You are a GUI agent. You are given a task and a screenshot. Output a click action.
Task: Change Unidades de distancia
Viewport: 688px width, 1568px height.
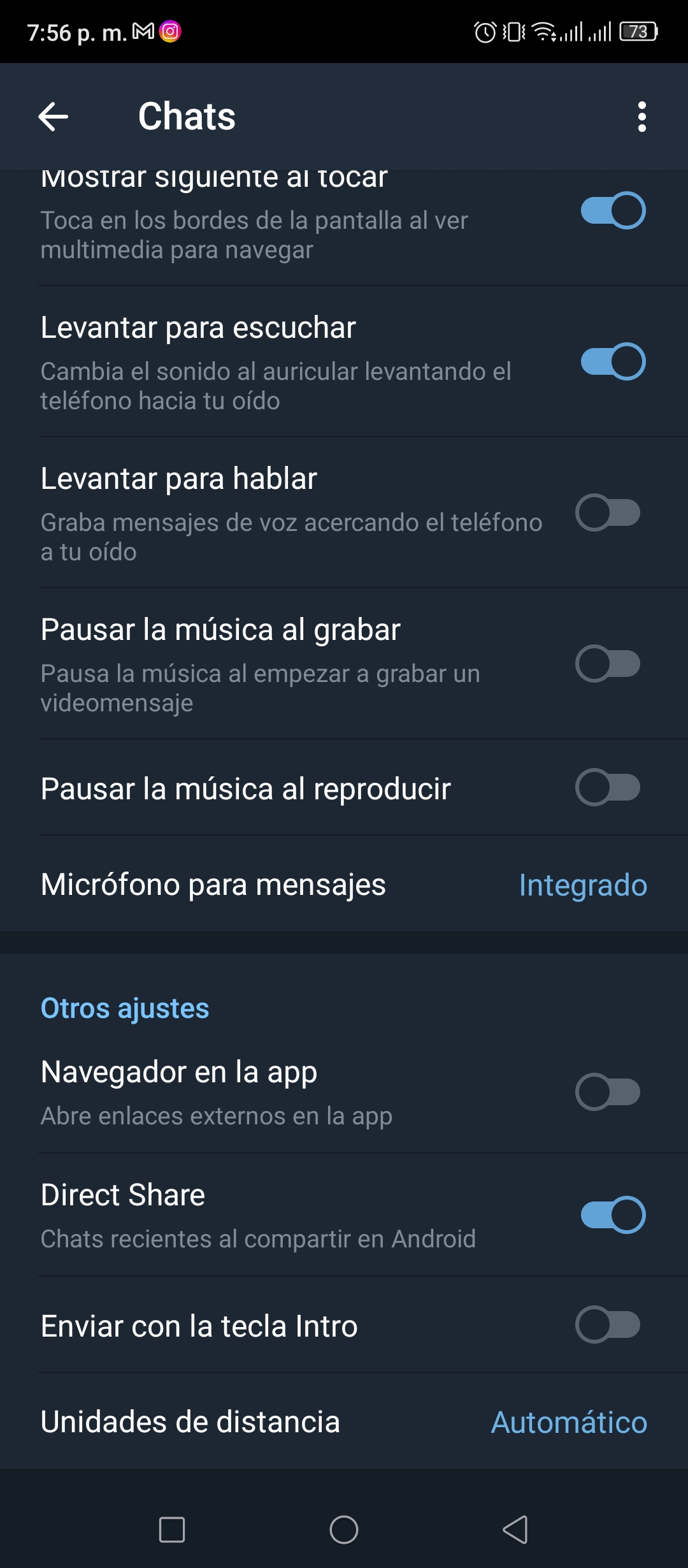coord(344,1421)
